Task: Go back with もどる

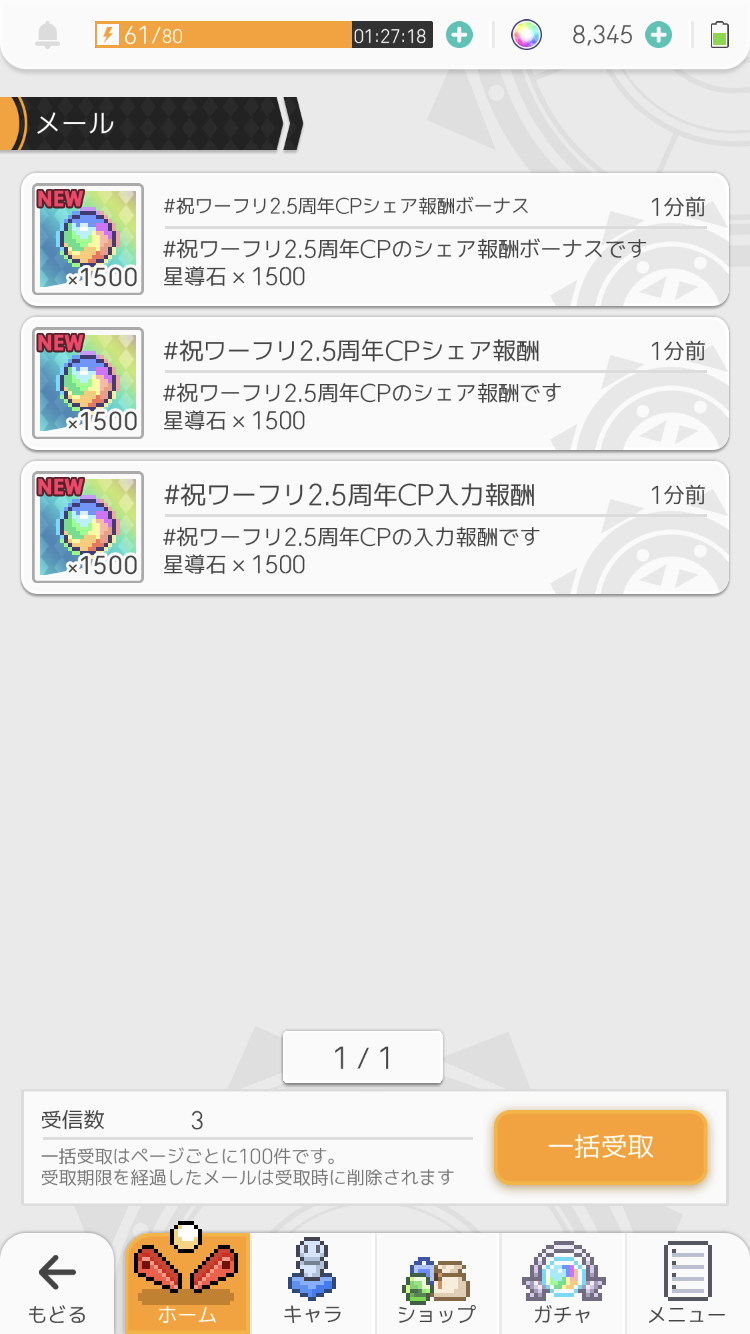Action: tap(57, 1285)
